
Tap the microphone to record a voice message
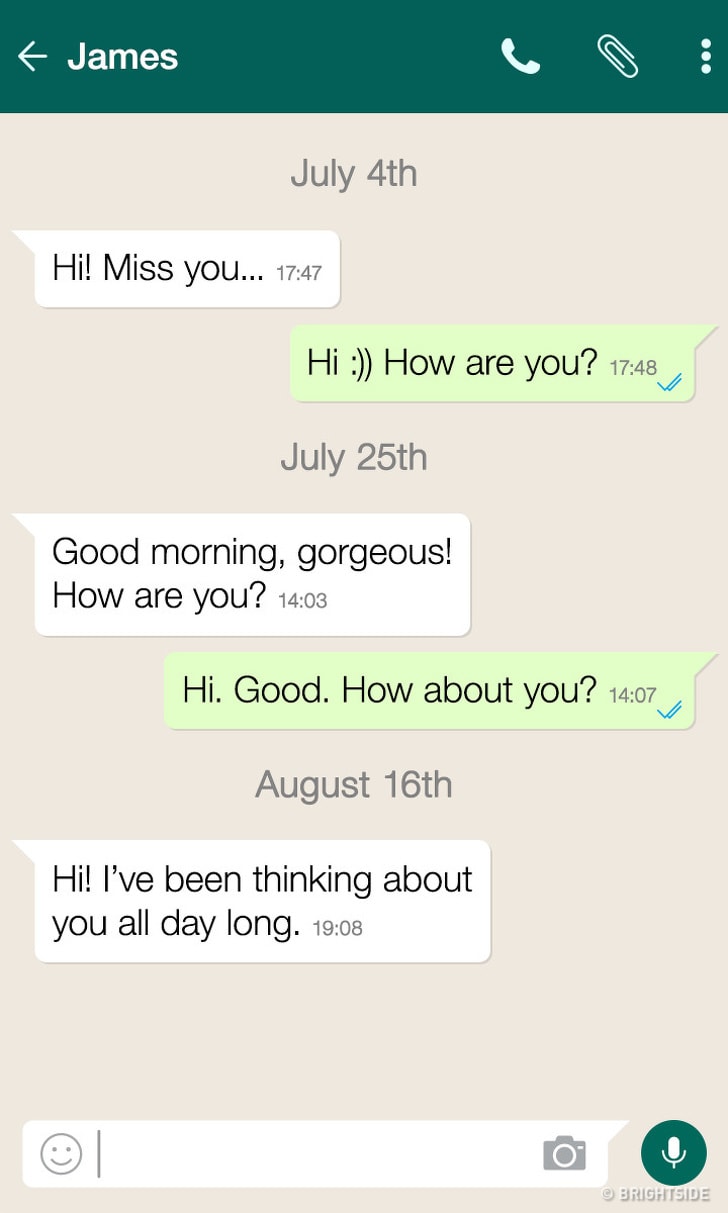(x=673, y=1152)
